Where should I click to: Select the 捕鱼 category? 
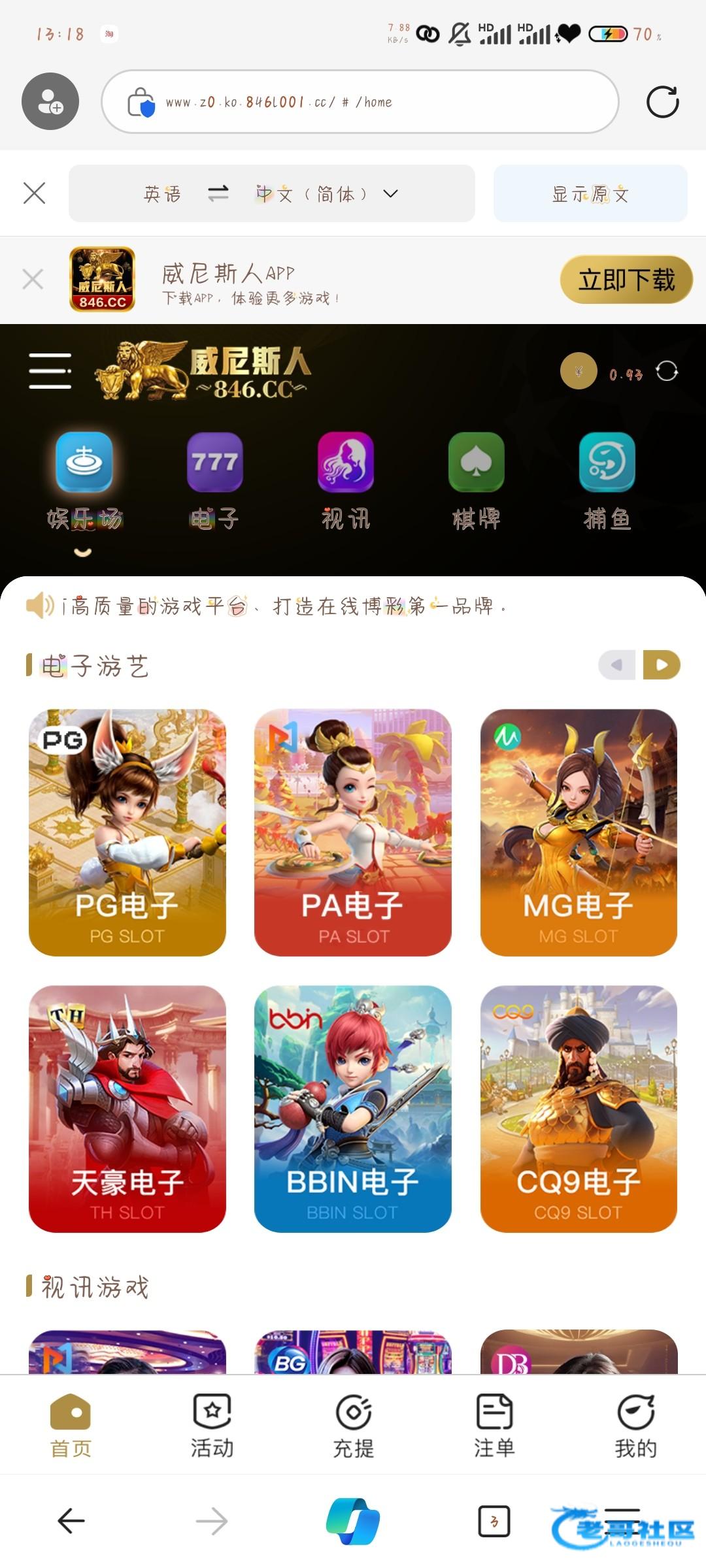(607, 480)
